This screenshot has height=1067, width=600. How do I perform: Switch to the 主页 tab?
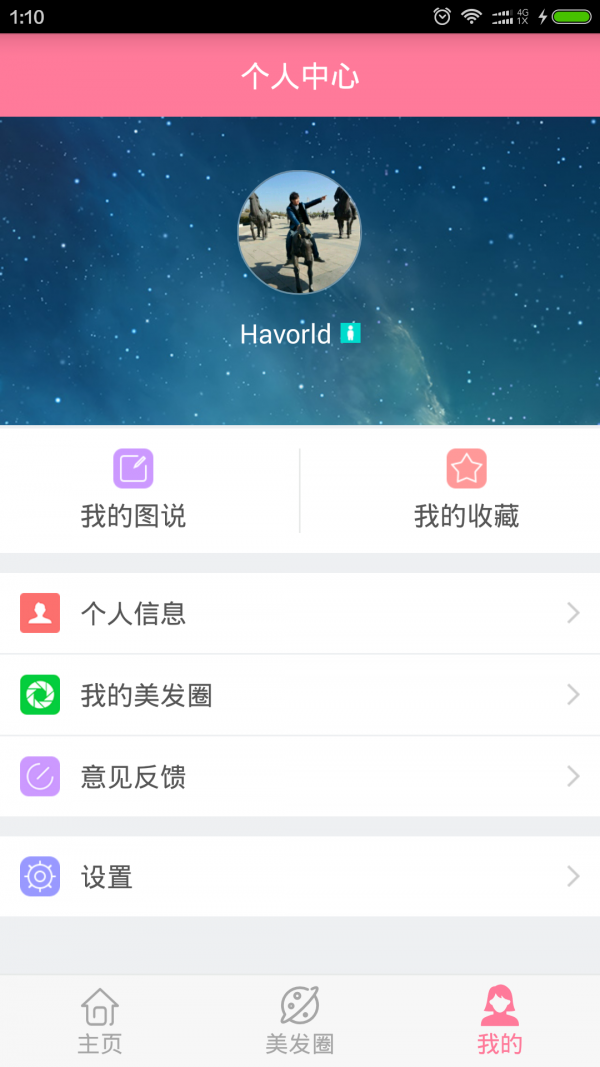pos(100,1020)
